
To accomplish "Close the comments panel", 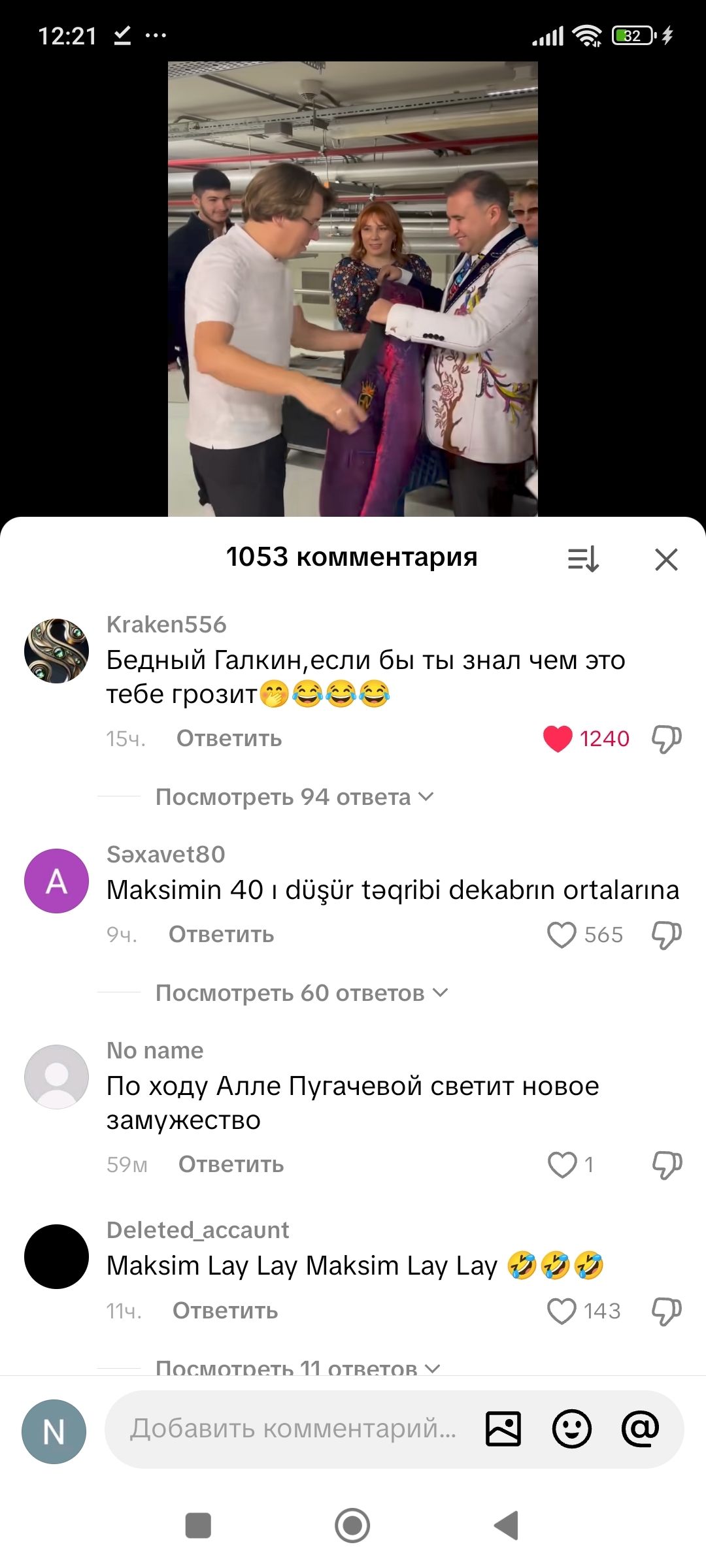I will 666,559.
